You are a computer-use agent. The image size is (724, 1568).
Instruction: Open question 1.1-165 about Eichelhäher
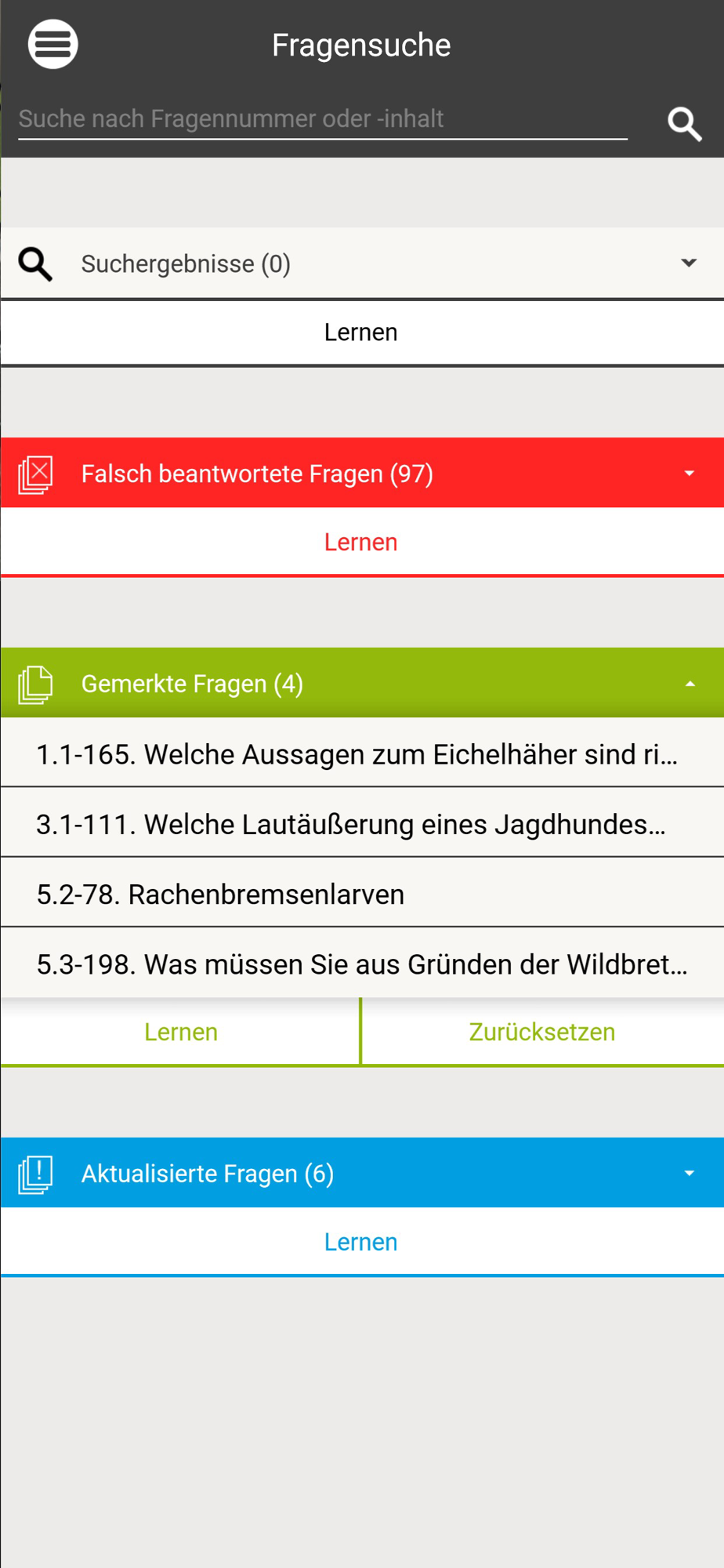coord(362,753)
